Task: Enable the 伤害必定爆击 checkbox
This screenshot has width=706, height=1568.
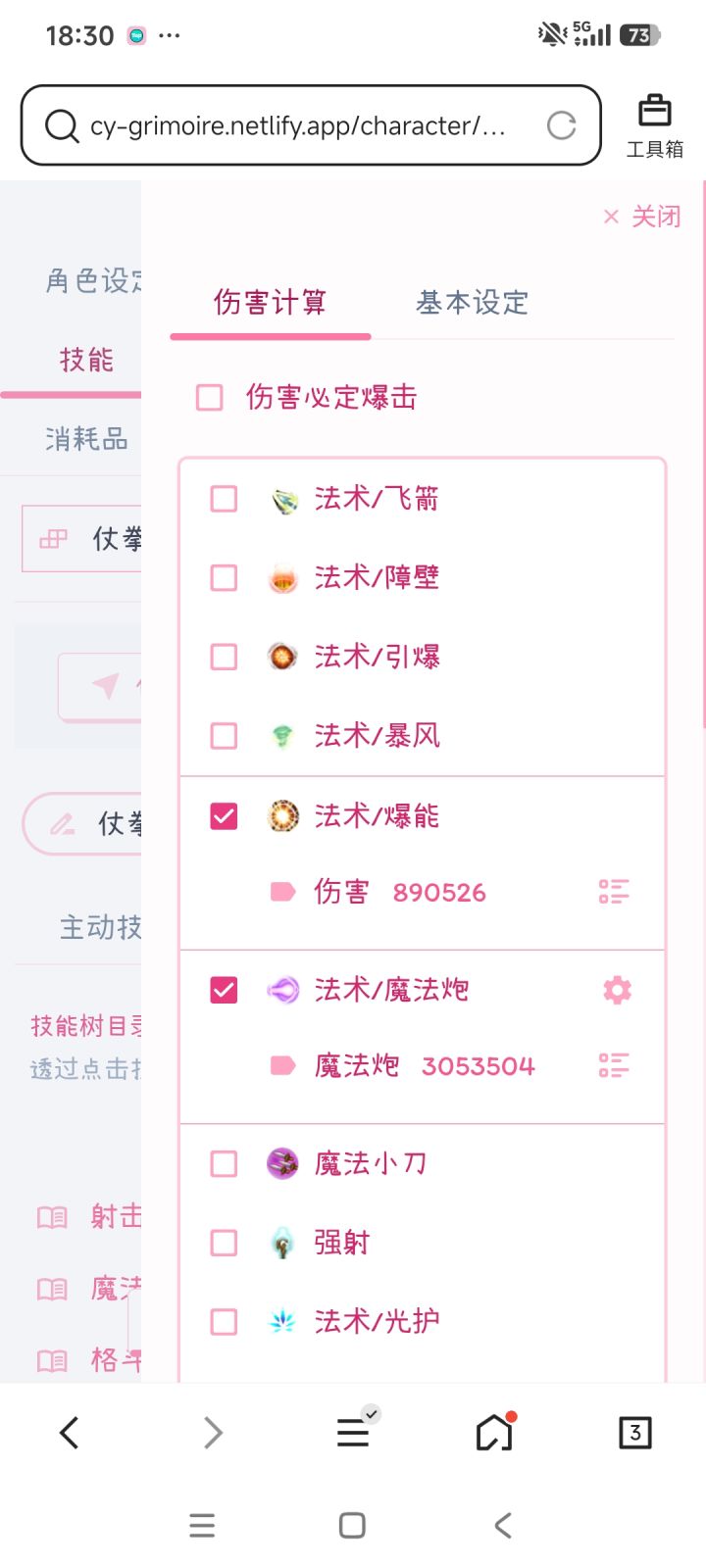Action: pyautogui.click(x=208, y=396)
